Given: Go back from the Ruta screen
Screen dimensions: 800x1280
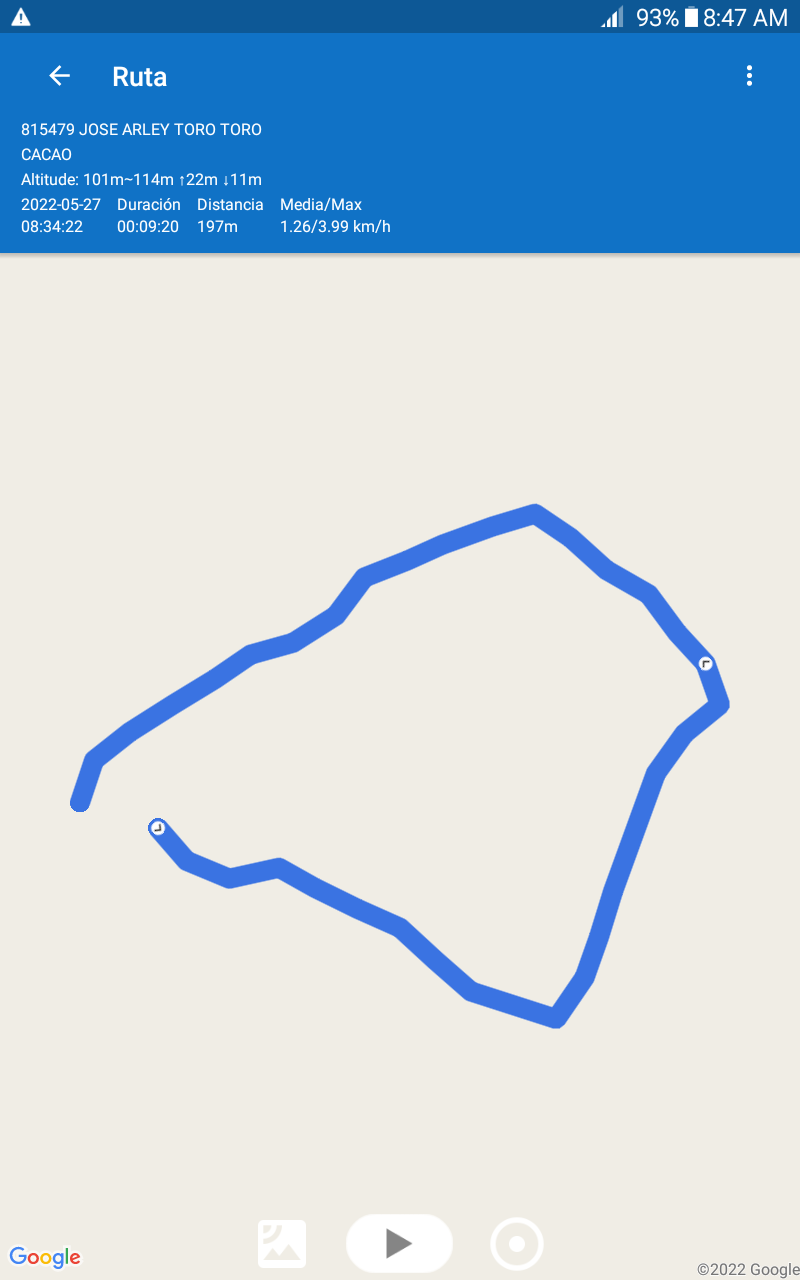Looking at the screenshot, I should coord(60,76).
